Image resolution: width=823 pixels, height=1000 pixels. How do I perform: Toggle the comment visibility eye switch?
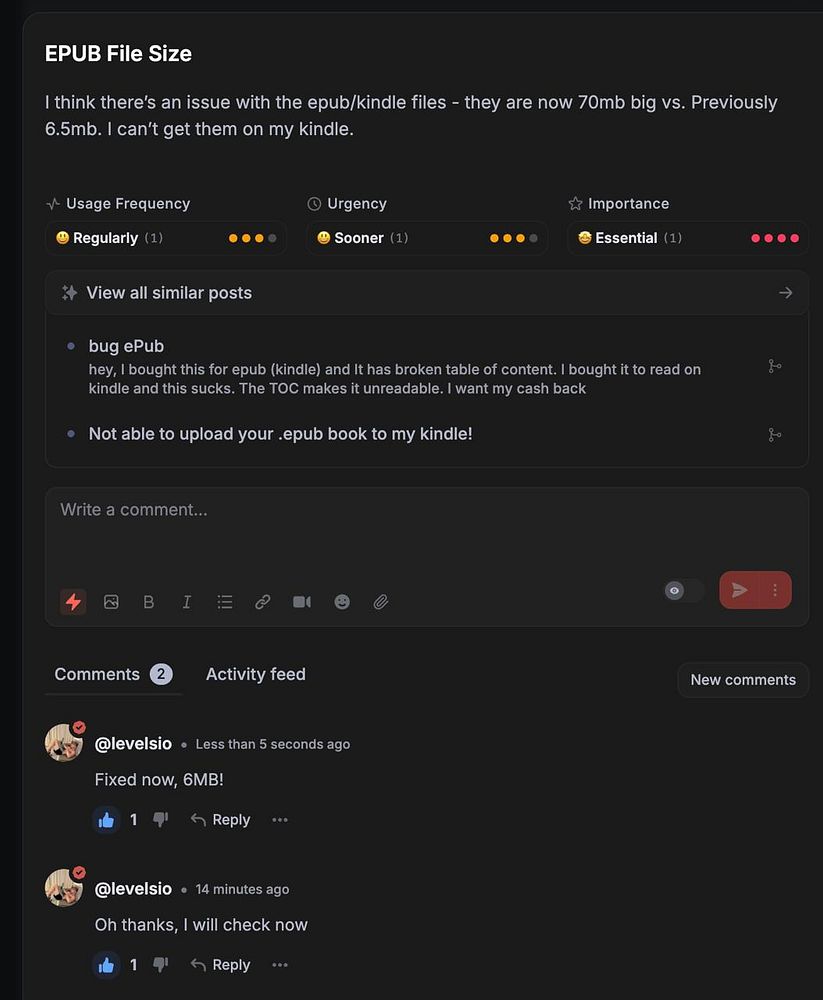click(x=683, y=591)
